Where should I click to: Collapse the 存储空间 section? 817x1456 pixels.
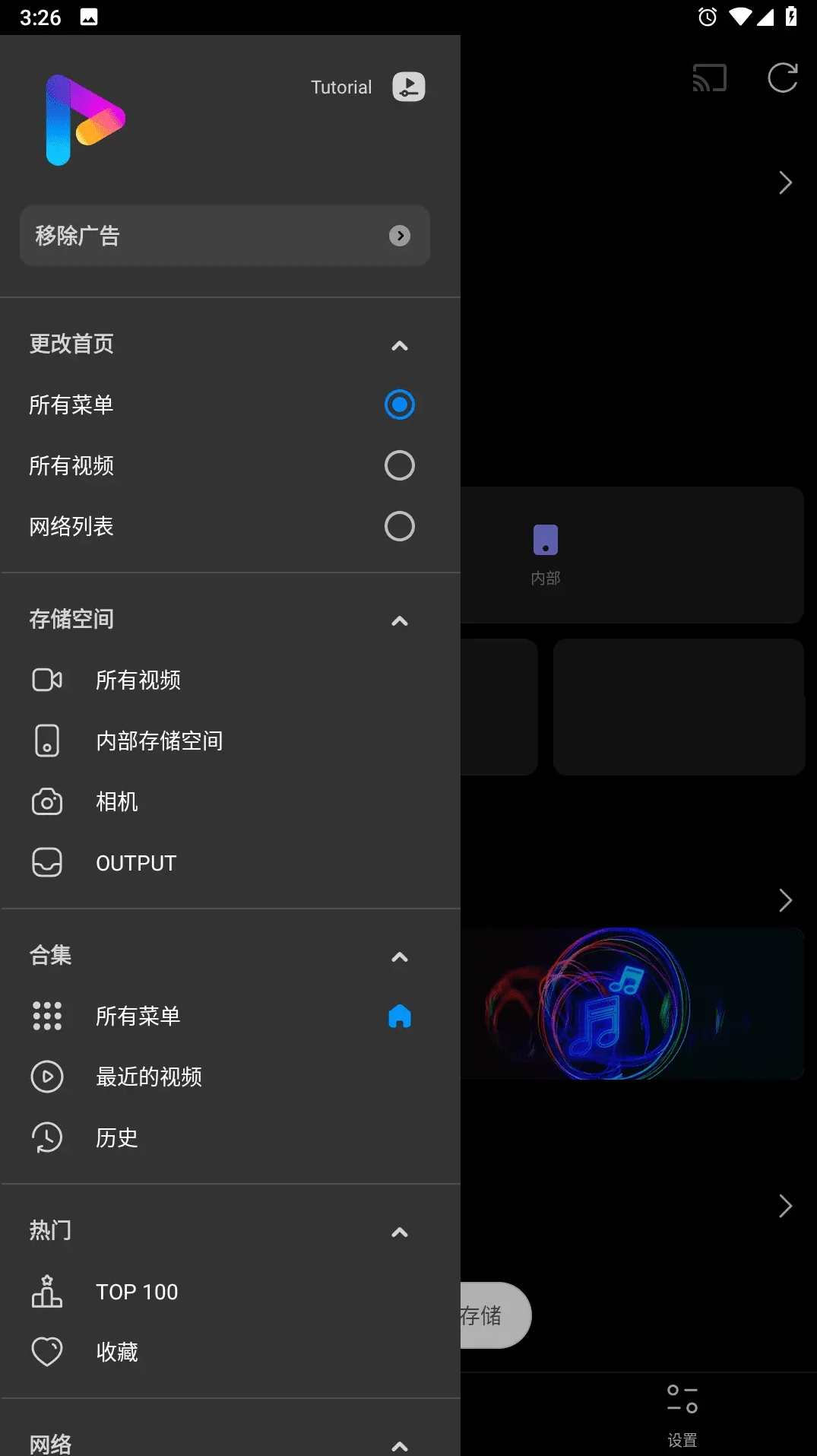(399, 621)
